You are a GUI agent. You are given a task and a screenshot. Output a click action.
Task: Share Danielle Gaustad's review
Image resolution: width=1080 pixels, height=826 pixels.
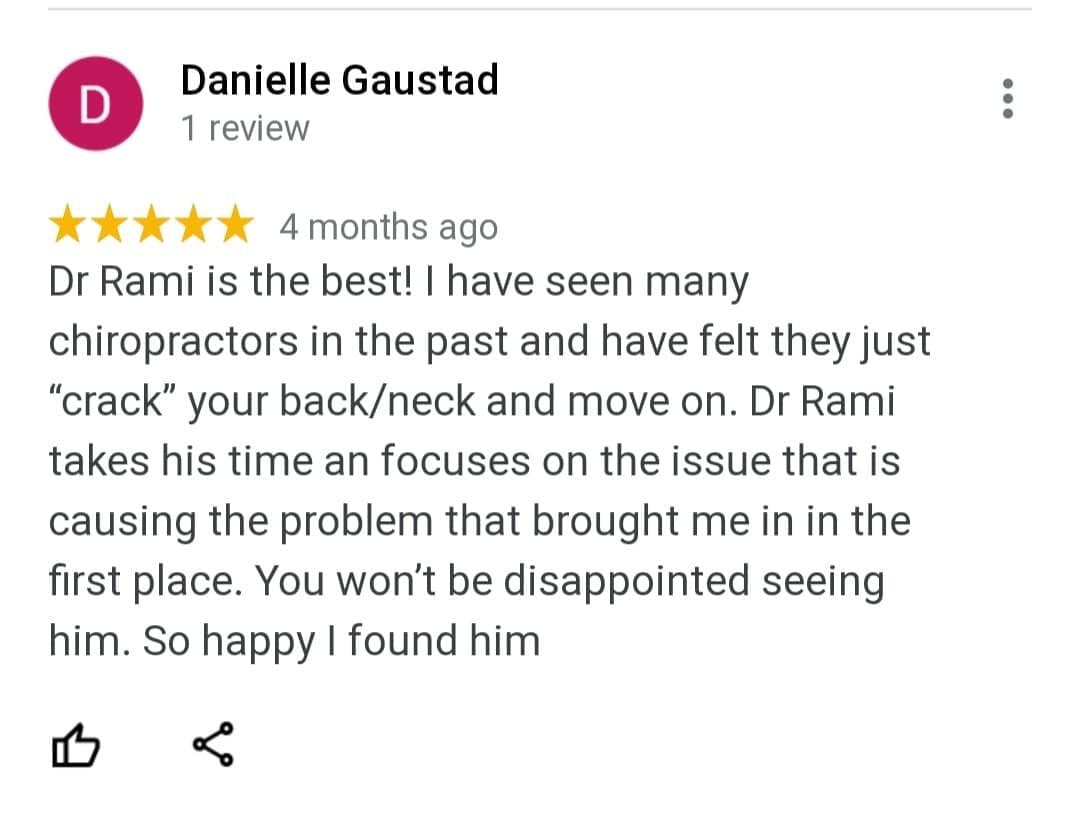212,745
